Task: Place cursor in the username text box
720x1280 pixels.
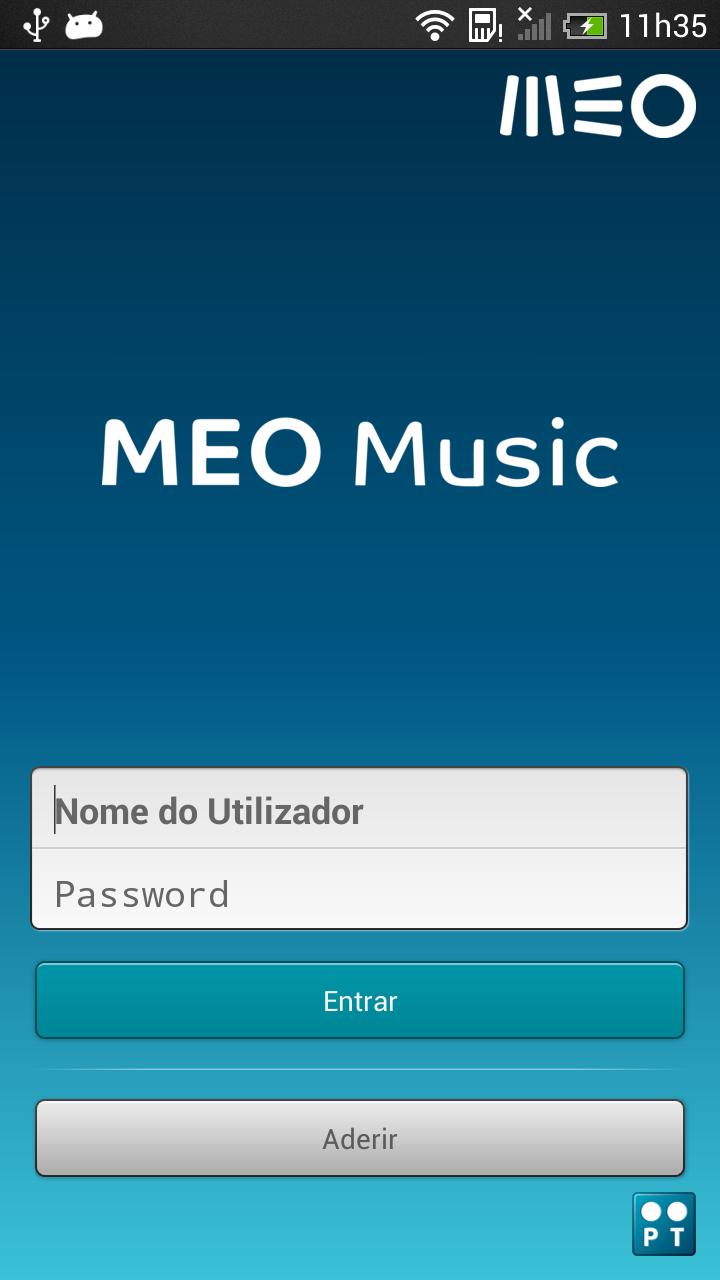Action: pyautogui.click(x=360, y=810)
